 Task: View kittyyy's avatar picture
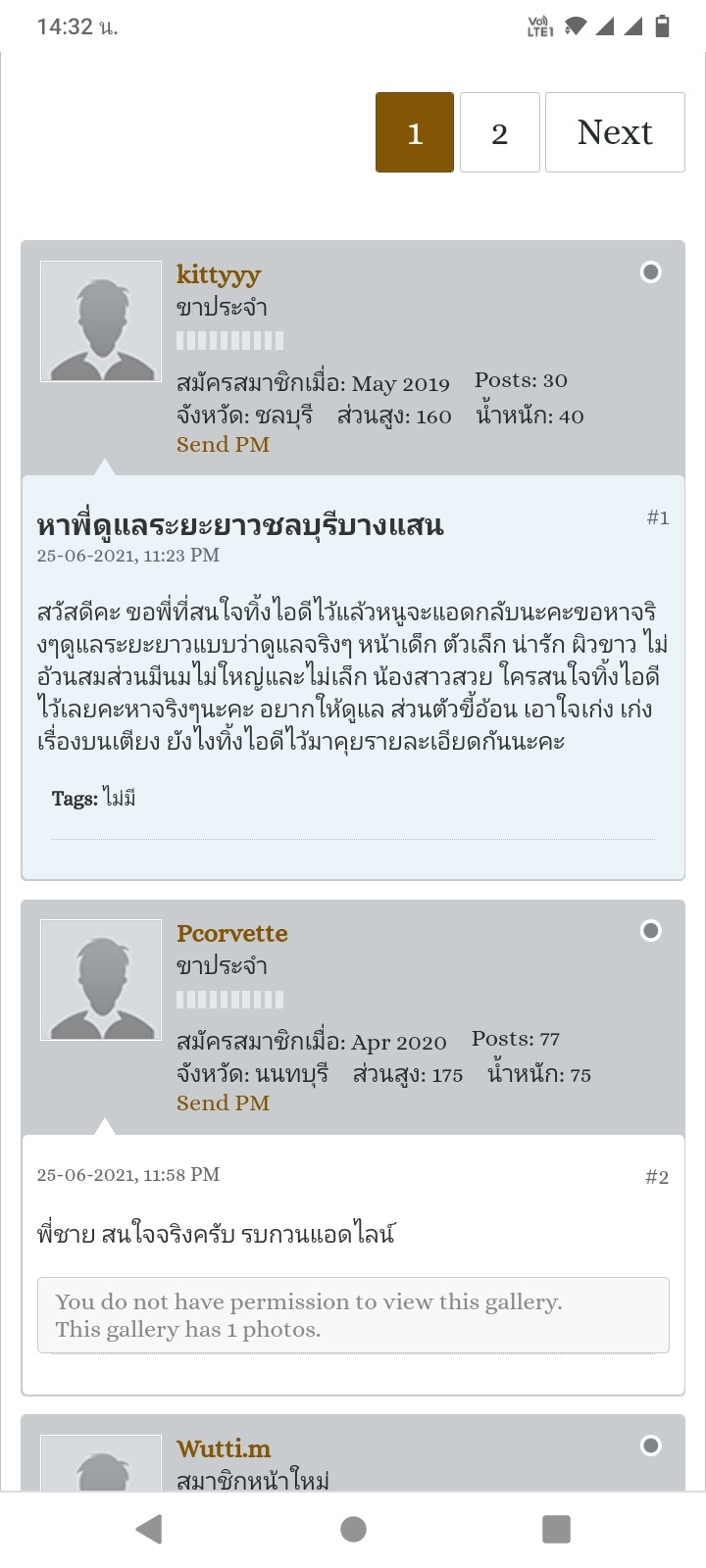coord(101,321)
